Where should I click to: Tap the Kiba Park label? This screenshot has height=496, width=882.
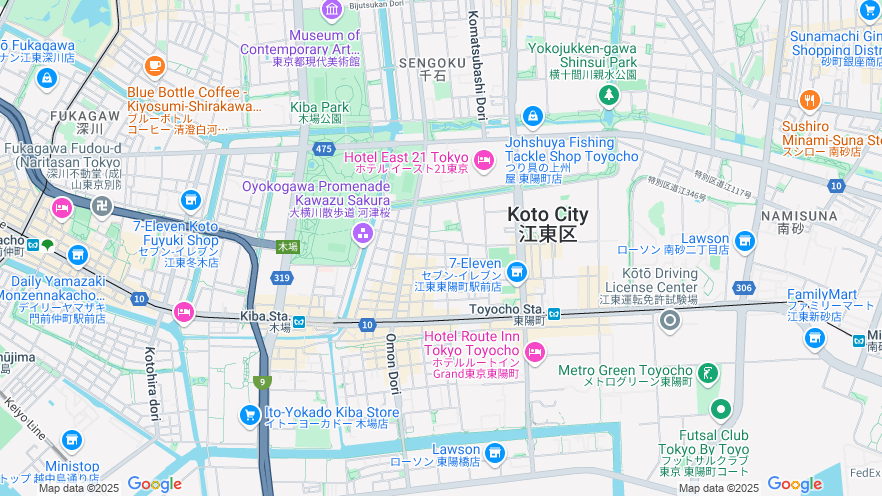click(319, 107)
